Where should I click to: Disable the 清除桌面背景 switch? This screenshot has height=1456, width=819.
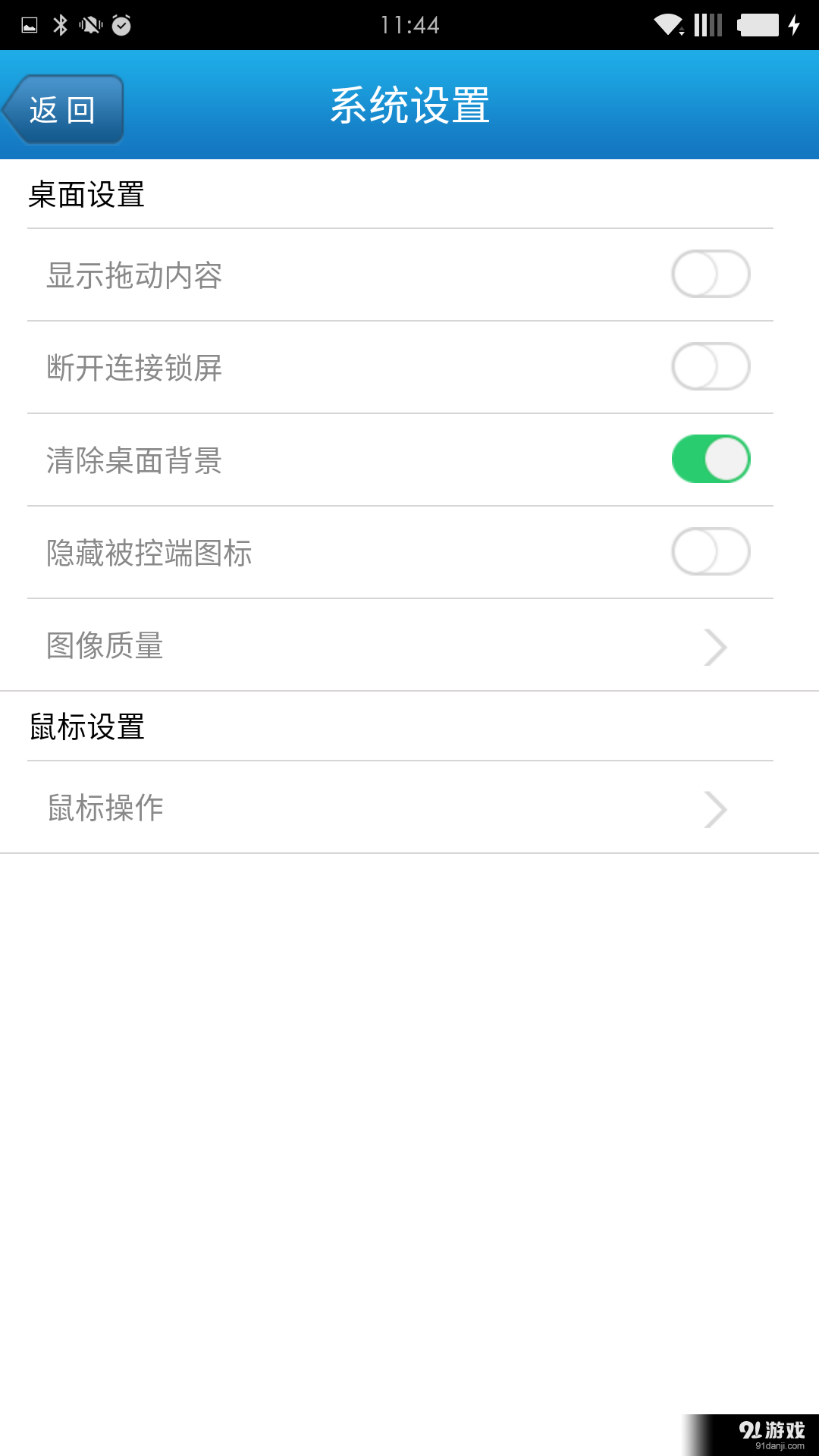click(x=711, y=459)
